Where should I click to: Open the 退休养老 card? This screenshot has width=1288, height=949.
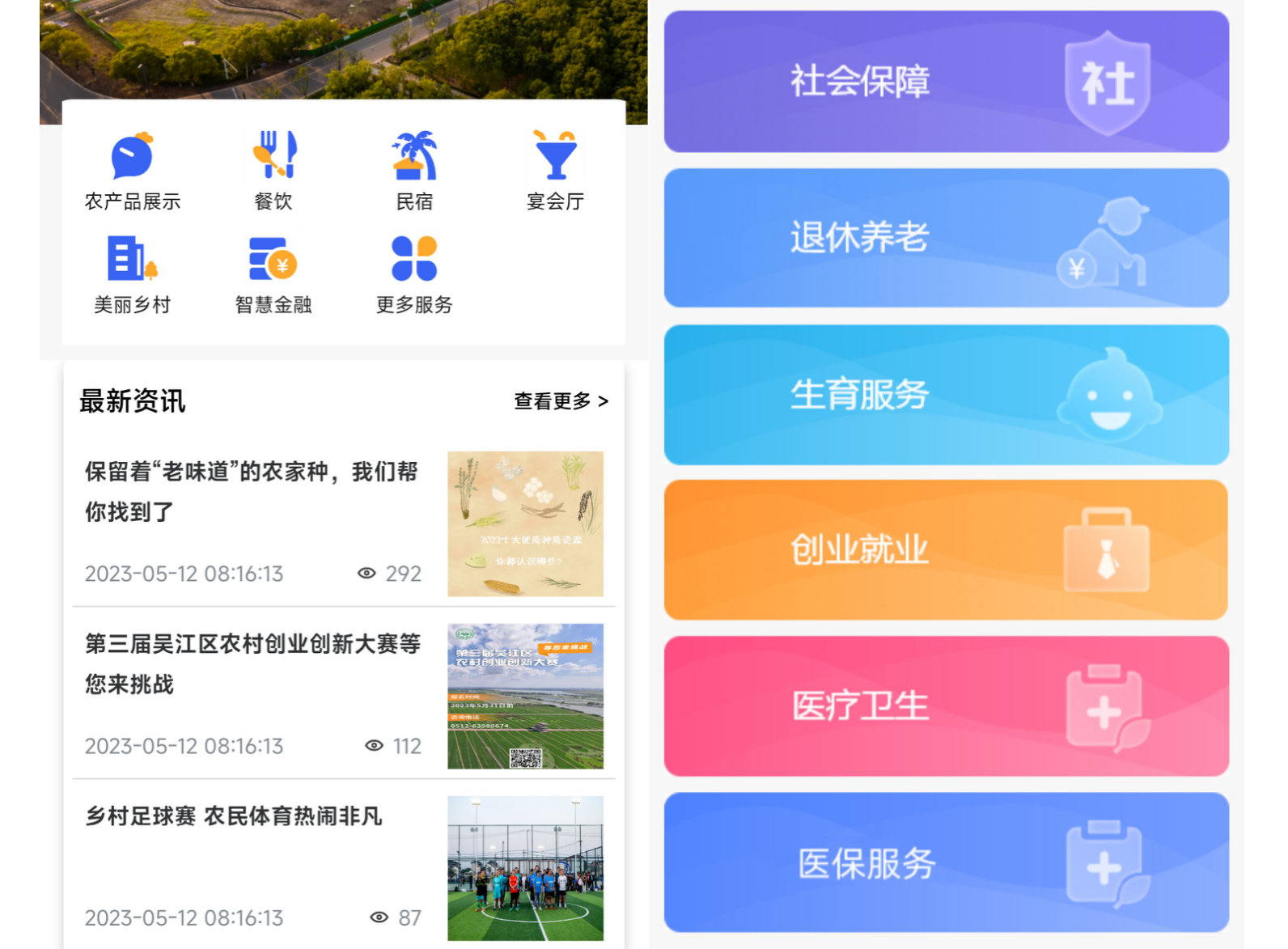tap(946, 238)
